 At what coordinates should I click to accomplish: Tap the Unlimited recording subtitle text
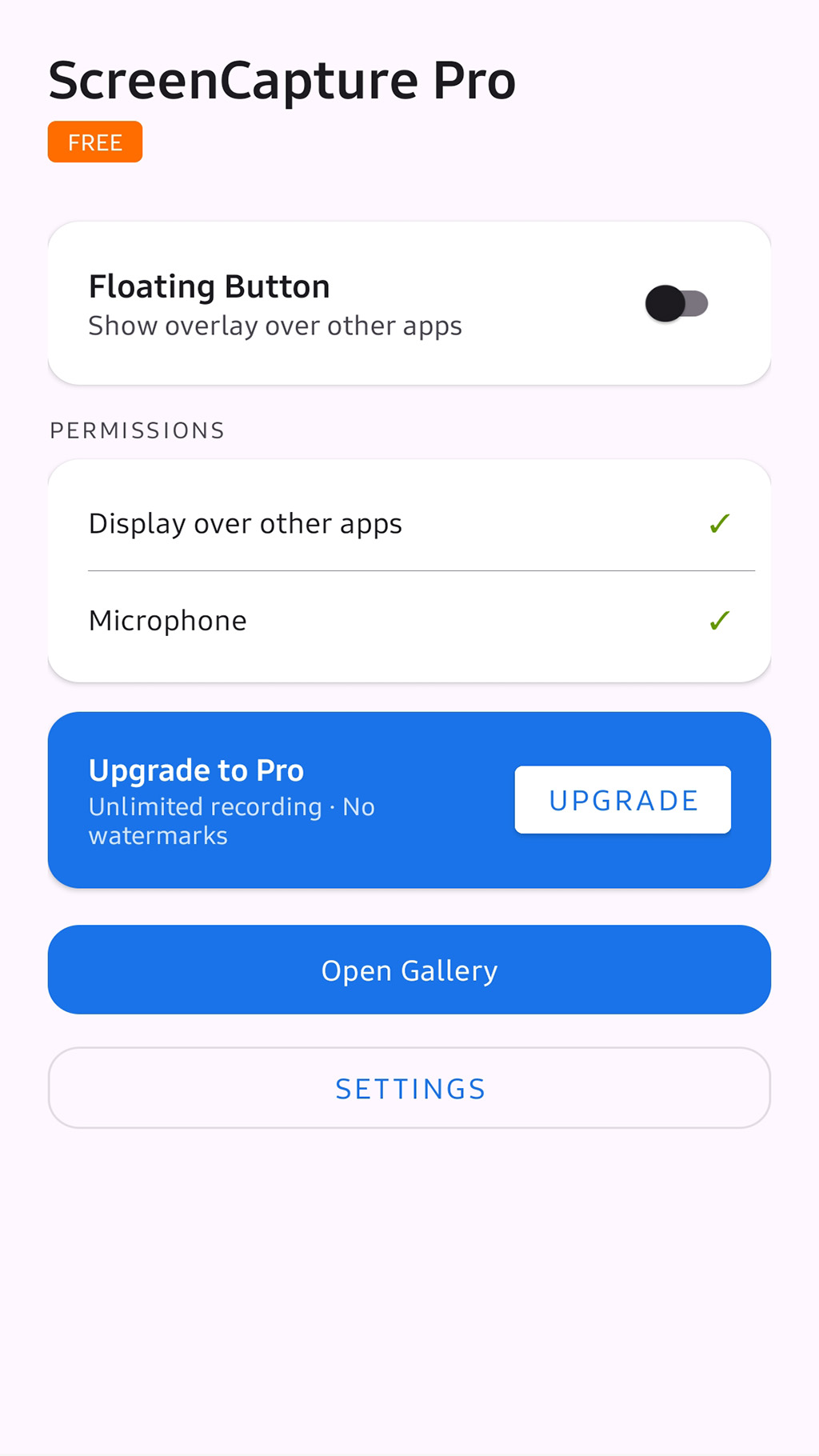(231, 806)
